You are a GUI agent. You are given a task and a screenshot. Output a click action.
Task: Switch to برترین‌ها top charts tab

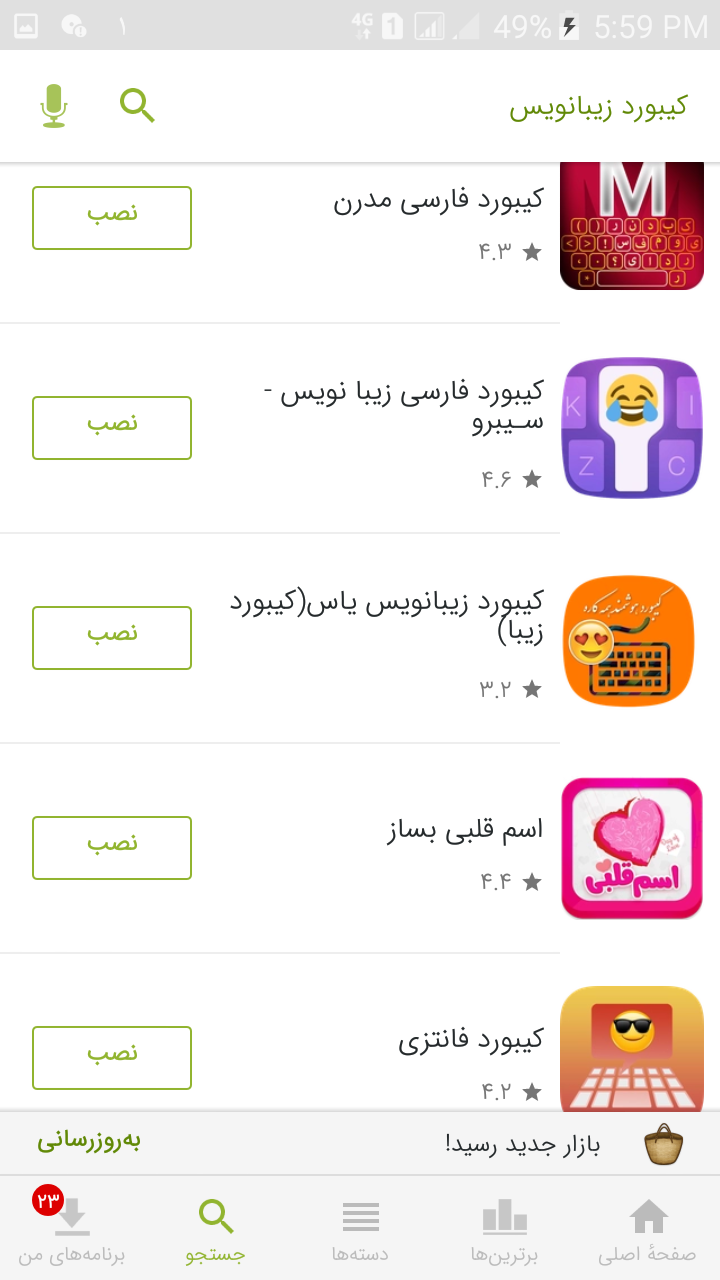click(x=504, y=1229)
